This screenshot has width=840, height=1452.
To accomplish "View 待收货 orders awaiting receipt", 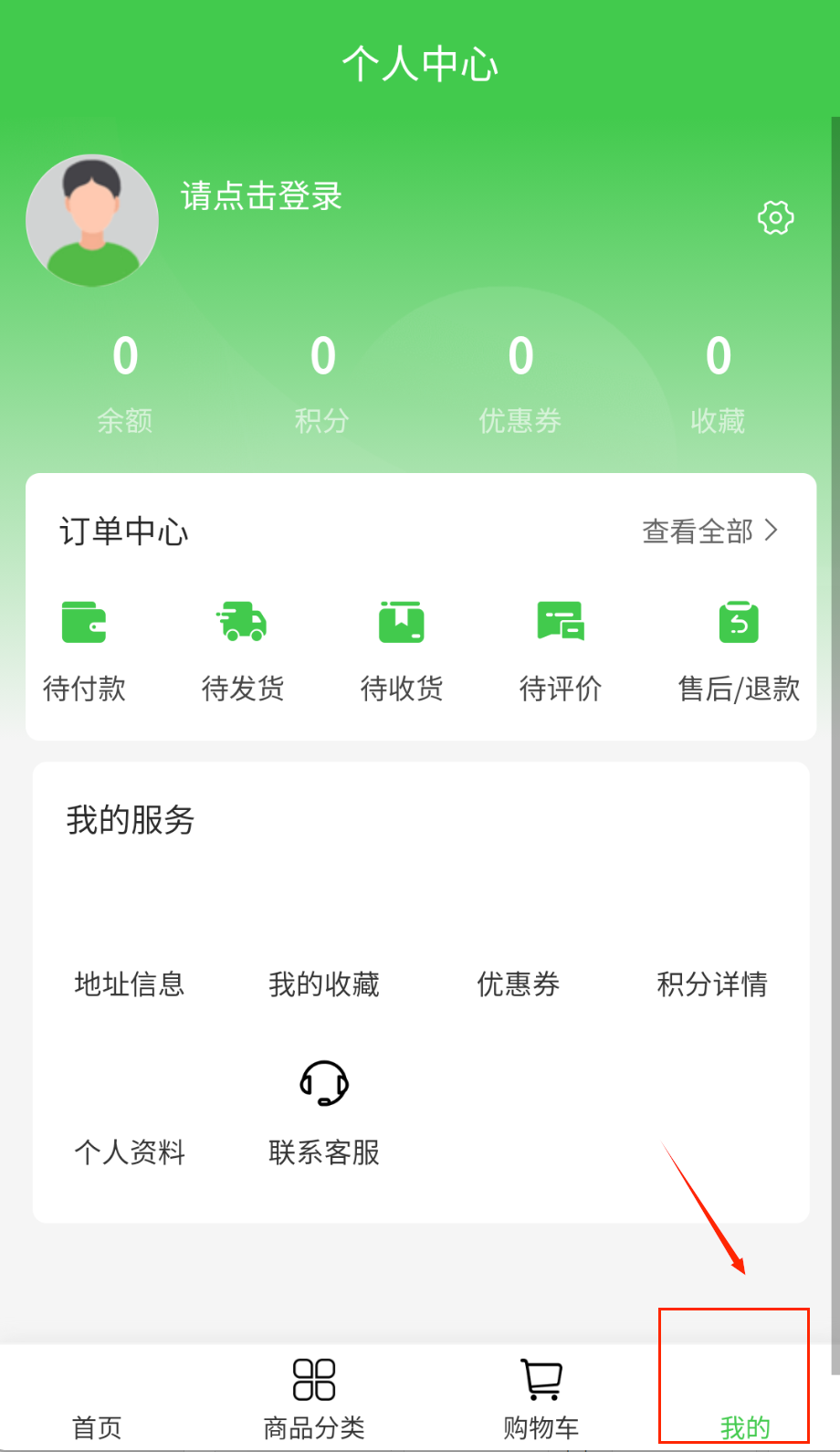I will [x=402, y=648].
